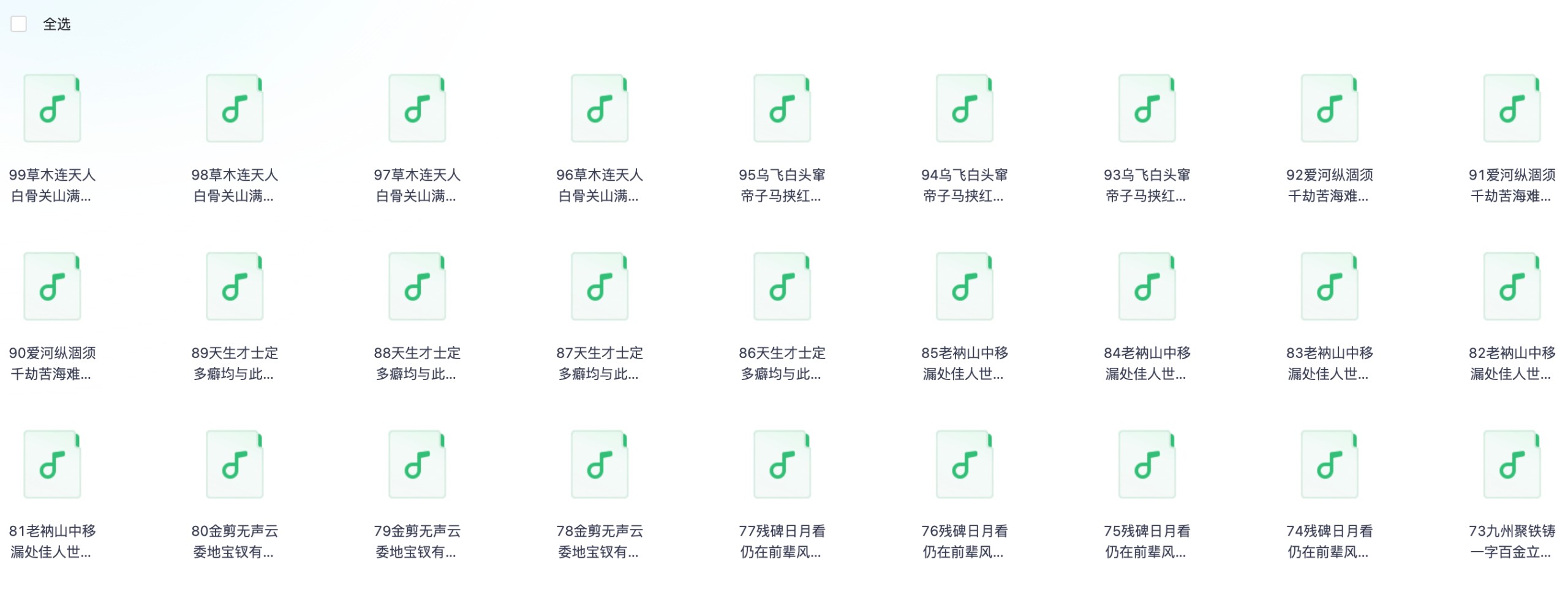1568x597 pixels.
Task: Open audio file 87天生才士定
Action: (x=600, y=287)
